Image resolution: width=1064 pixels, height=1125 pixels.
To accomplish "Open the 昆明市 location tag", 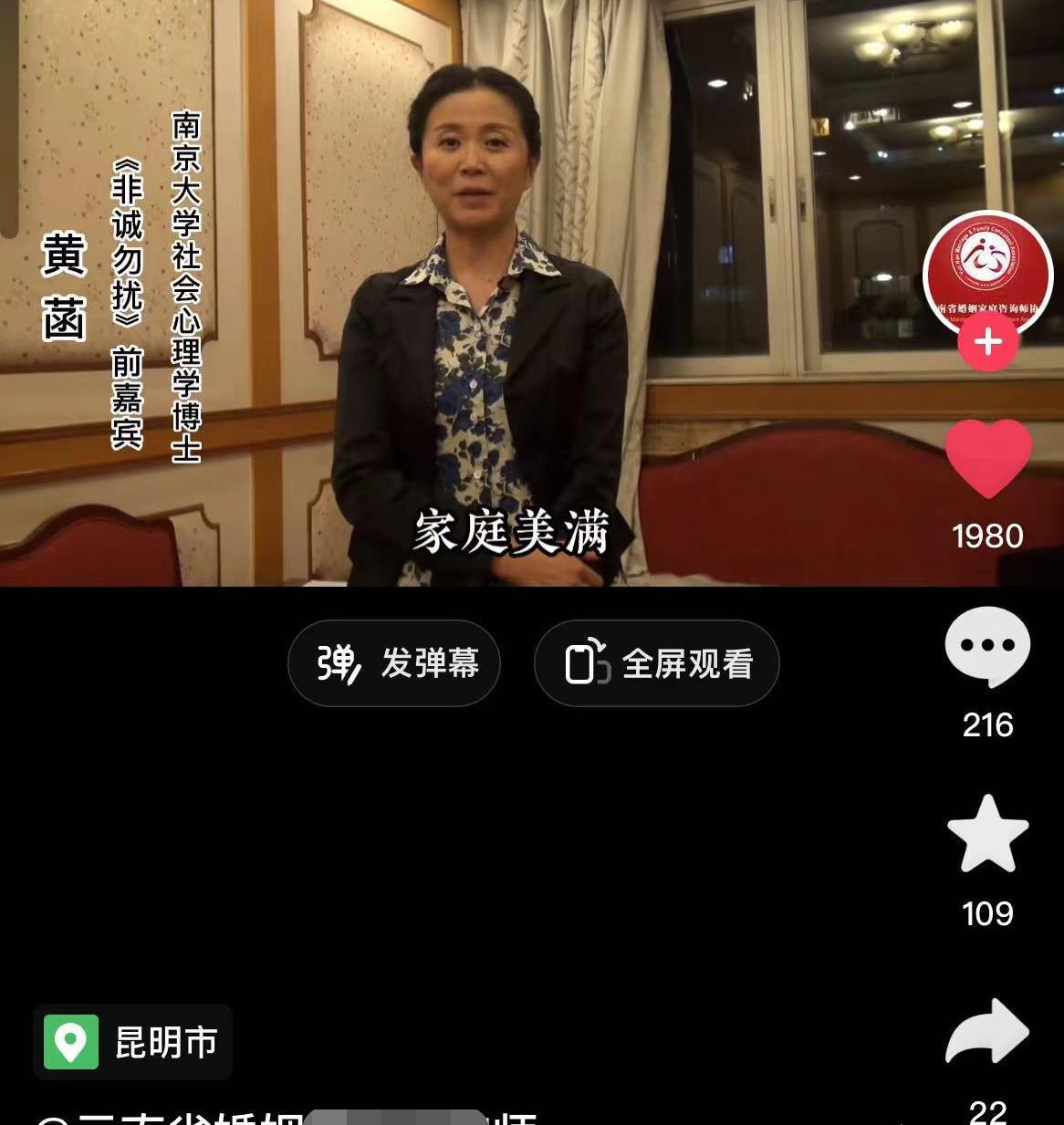I will (133, 1042).
